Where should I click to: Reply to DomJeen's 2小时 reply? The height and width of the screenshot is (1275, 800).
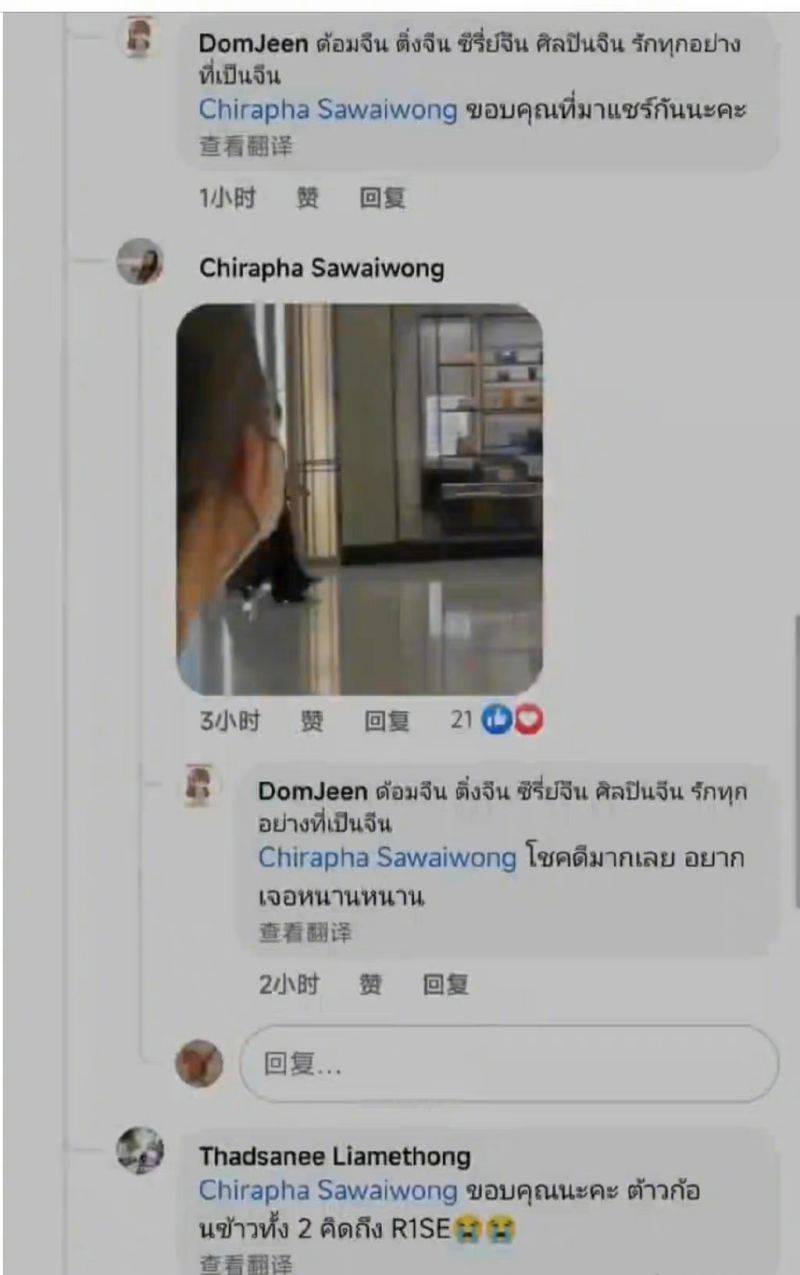click(x=445, y=985)
